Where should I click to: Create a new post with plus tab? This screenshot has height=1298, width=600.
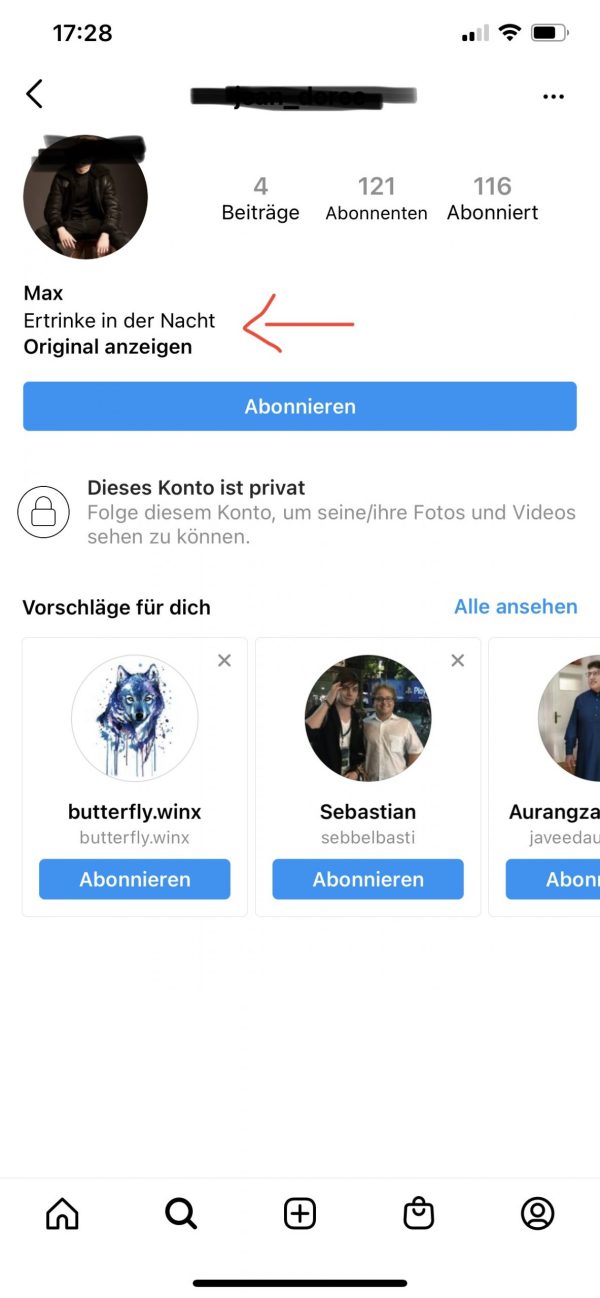coord(300,1214)
